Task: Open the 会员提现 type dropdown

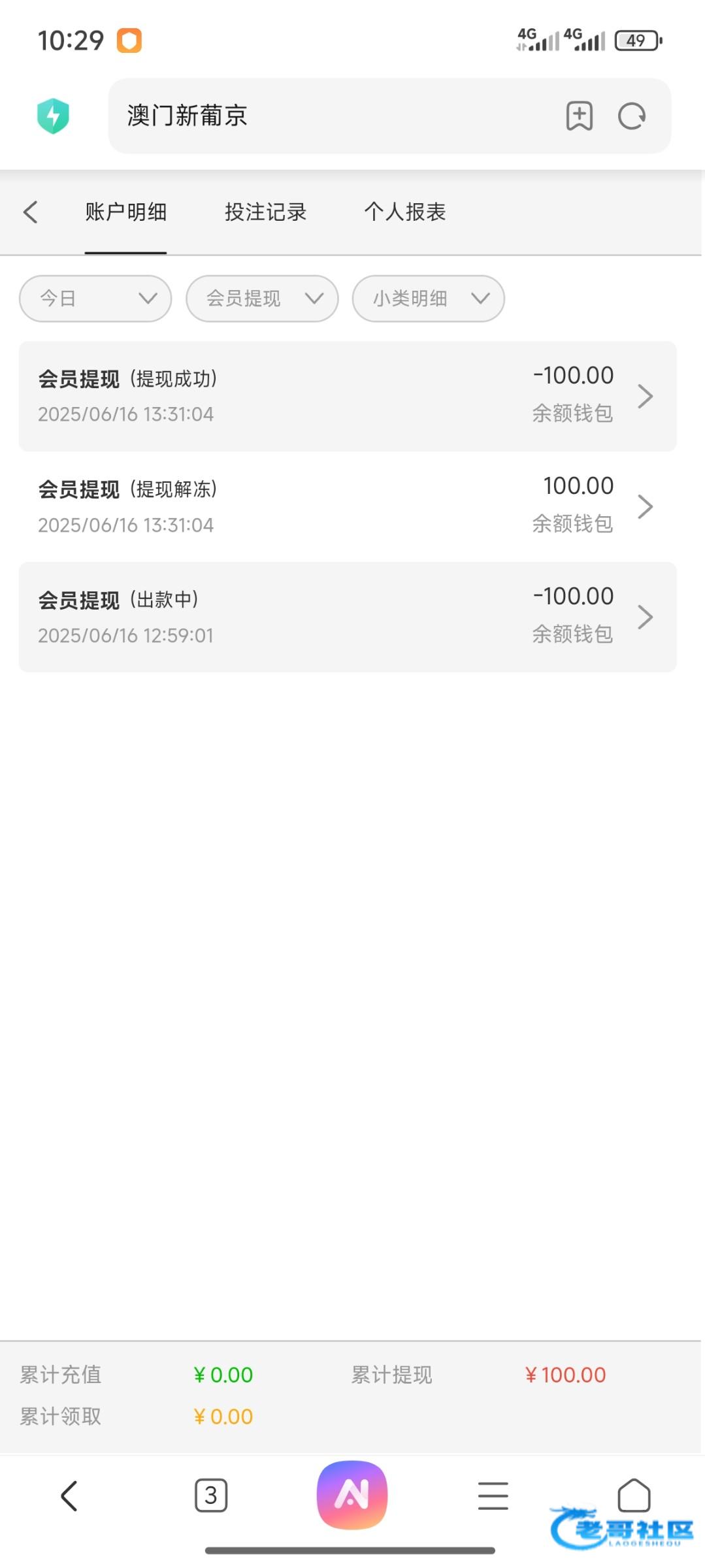Action: pos(262,299)
